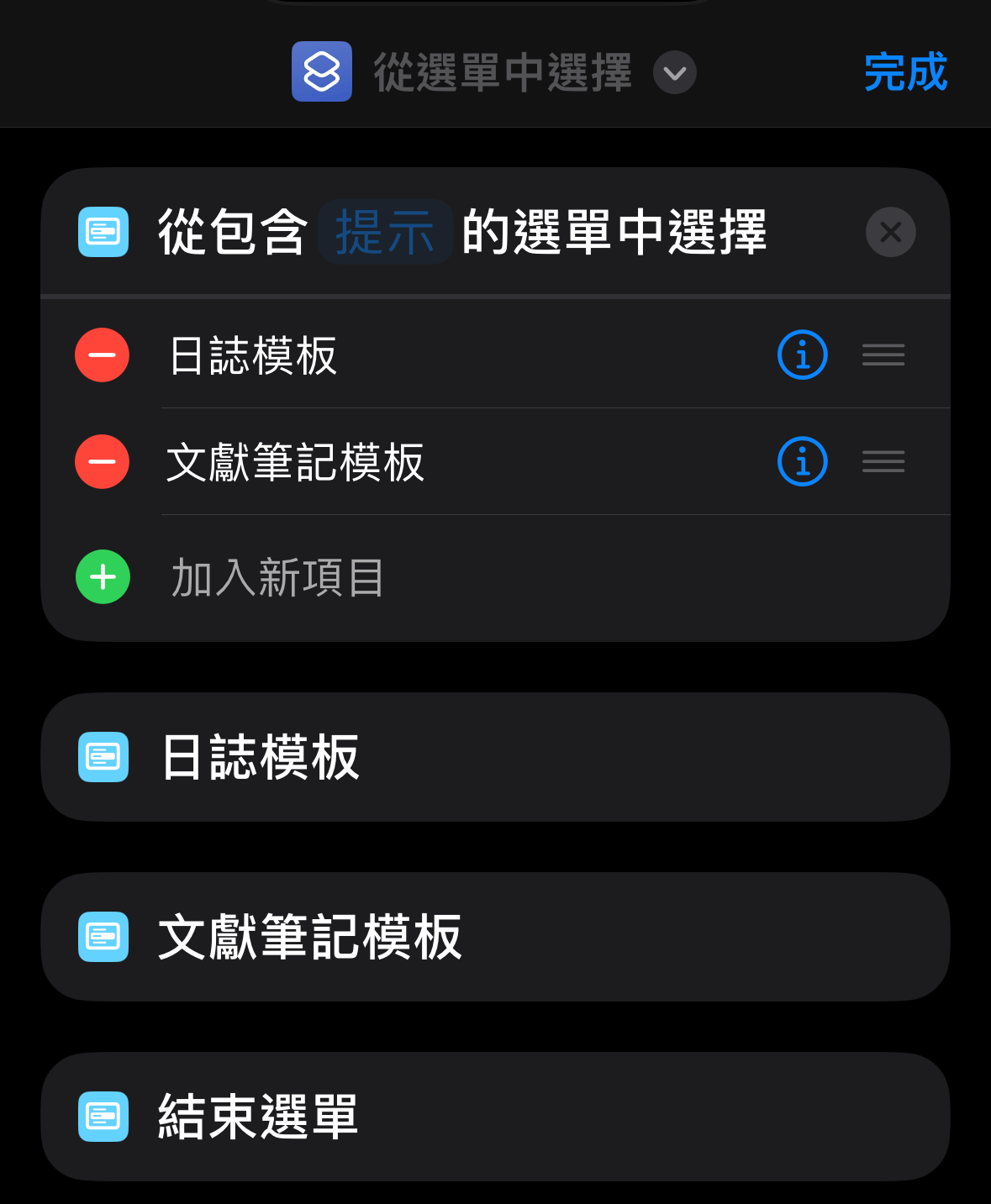Image resolution: width=991 pixels, height=1204 pixels.
Task: Tap 完成 to finish editing
Action: tap(905, 72)
